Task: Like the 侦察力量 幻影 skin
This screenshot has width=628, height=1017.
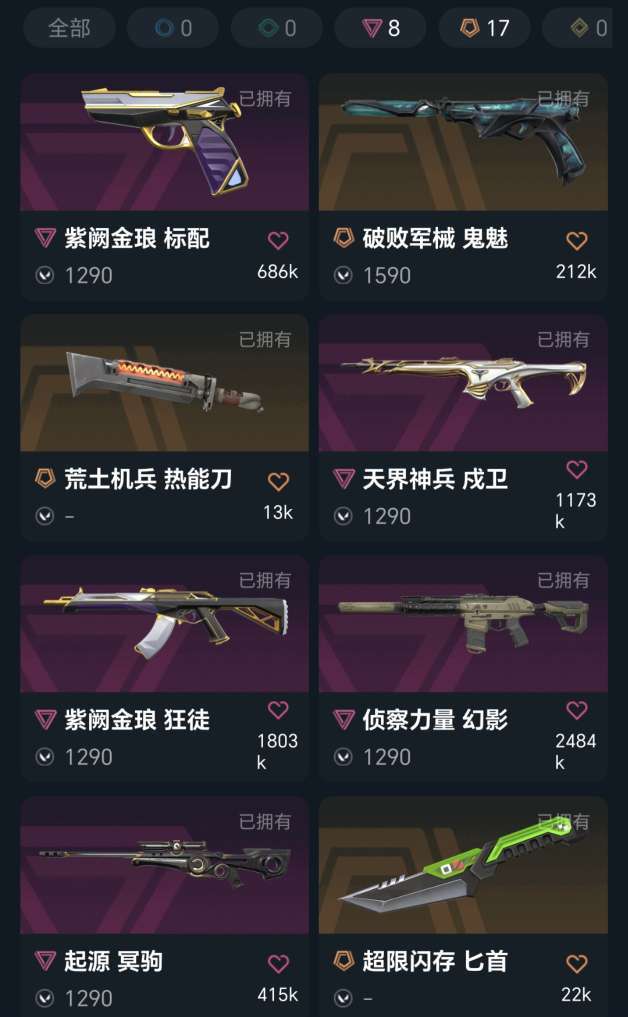Action: point(576,710)
